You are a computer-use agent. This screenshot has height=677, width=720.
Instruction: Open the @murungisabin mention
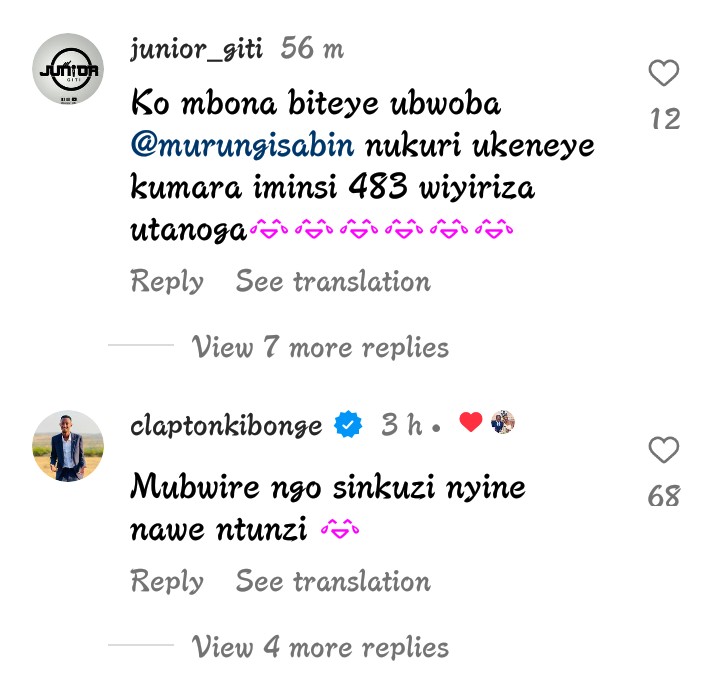click(x=243, y=146)
